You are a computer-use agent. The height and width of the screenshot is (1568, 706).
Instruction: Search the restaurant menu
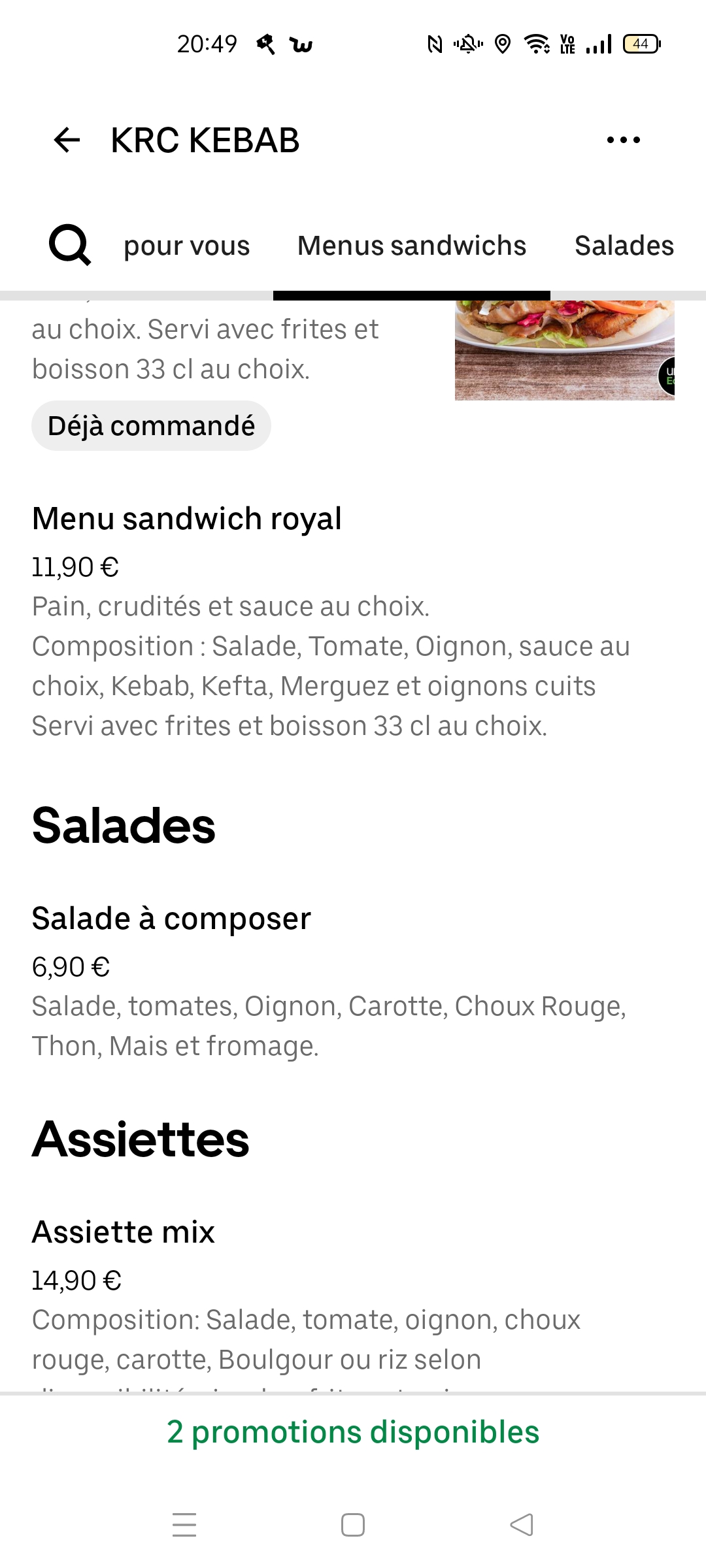click(x=69, y=246)
